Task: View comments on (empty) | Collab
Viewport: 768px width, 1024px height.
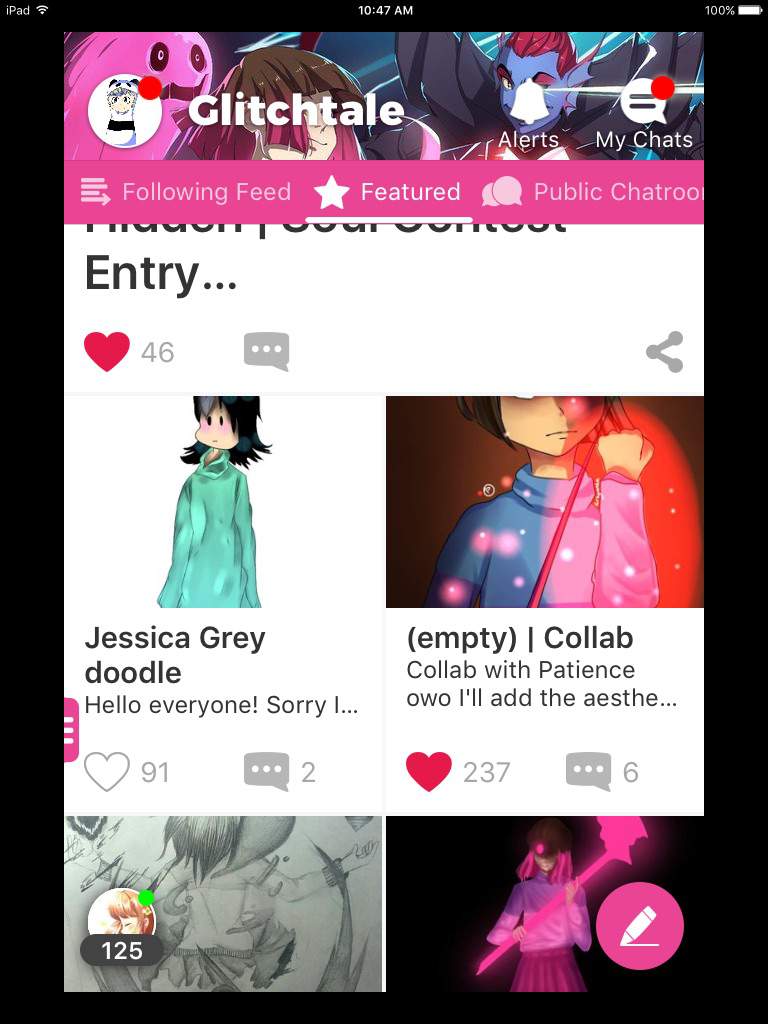Action: coord(588,772)
